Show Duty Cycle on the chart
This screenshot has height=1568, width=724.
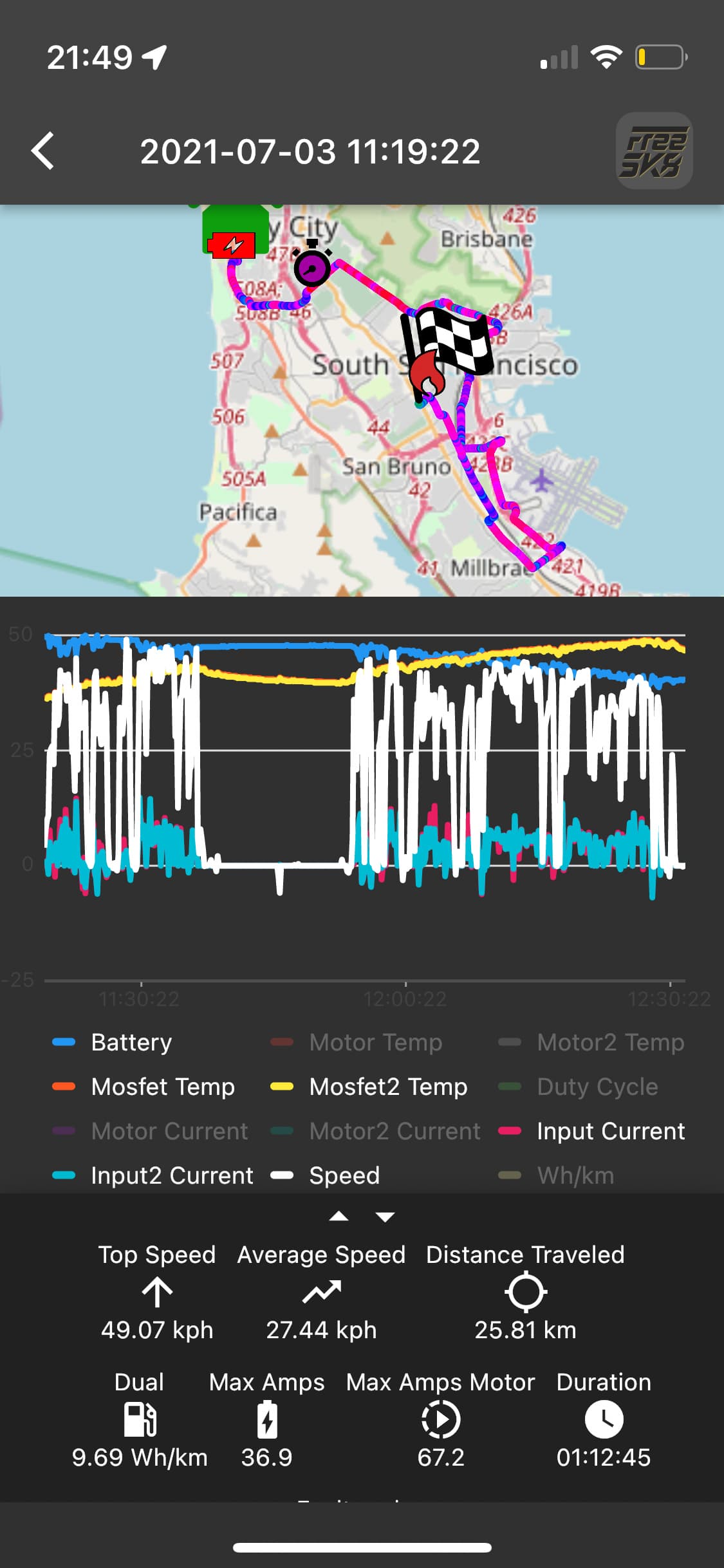tap(579, 1087)
